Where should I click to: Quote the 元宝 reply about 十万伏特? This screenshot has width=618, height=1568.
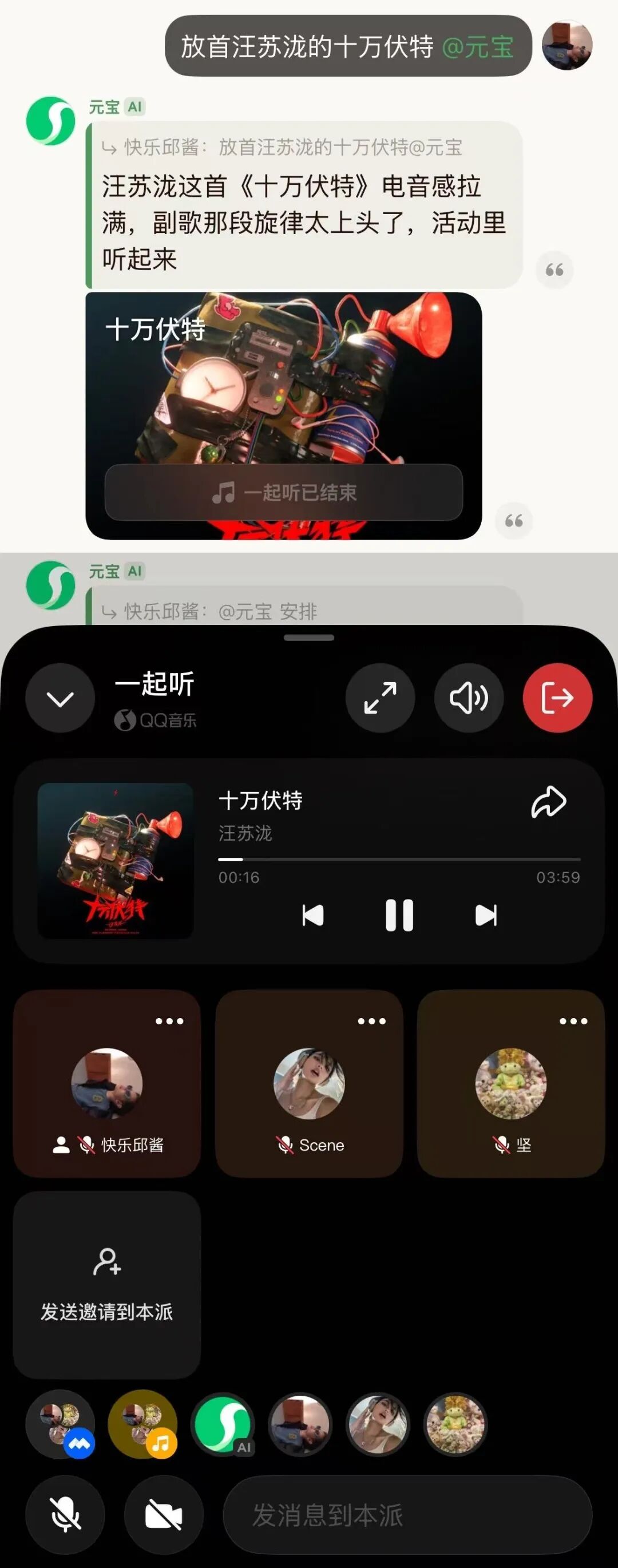point(554,270)
